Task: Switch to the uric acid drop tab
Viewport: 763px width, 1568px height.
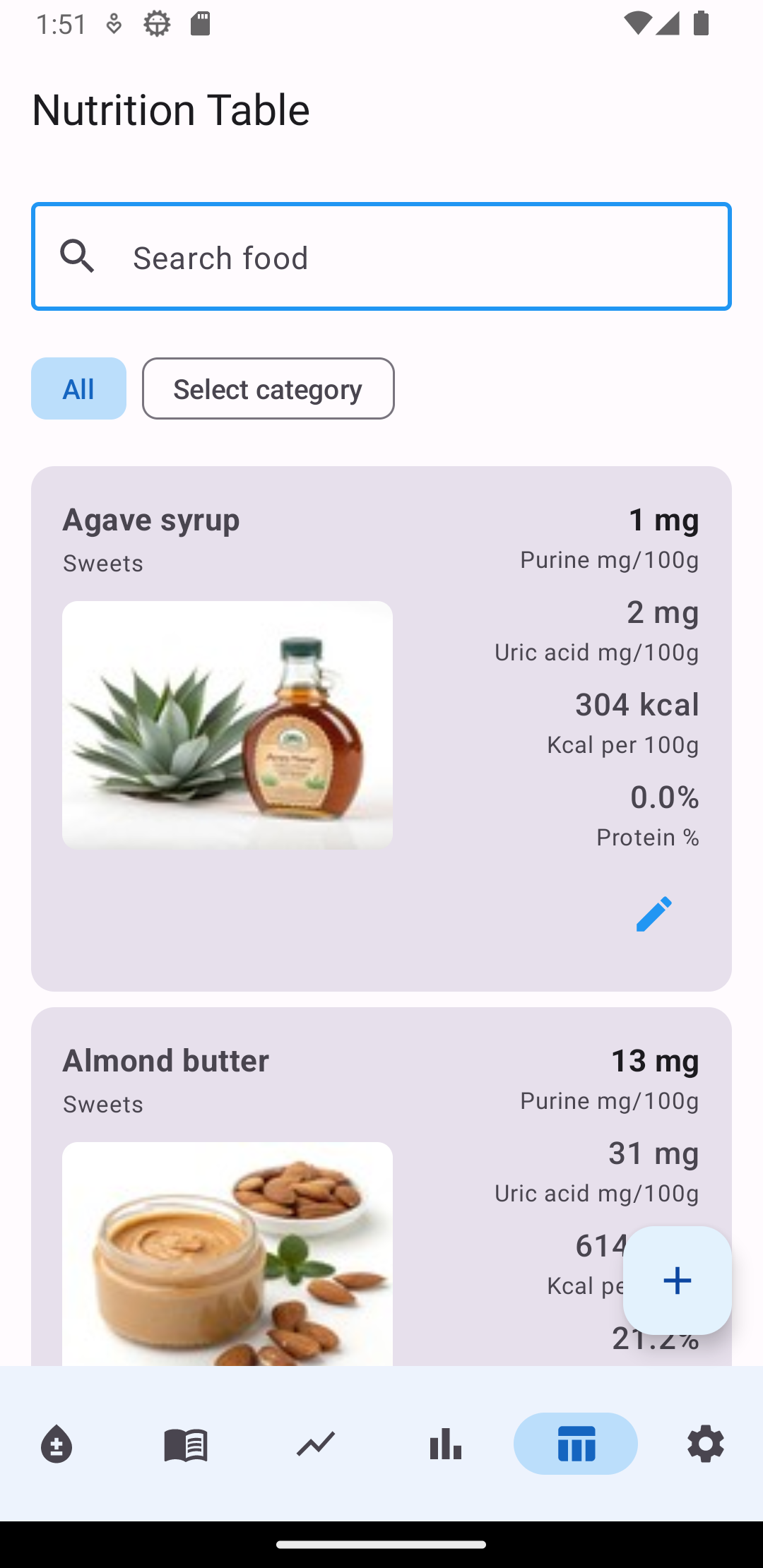Action: pos(57,1444)
